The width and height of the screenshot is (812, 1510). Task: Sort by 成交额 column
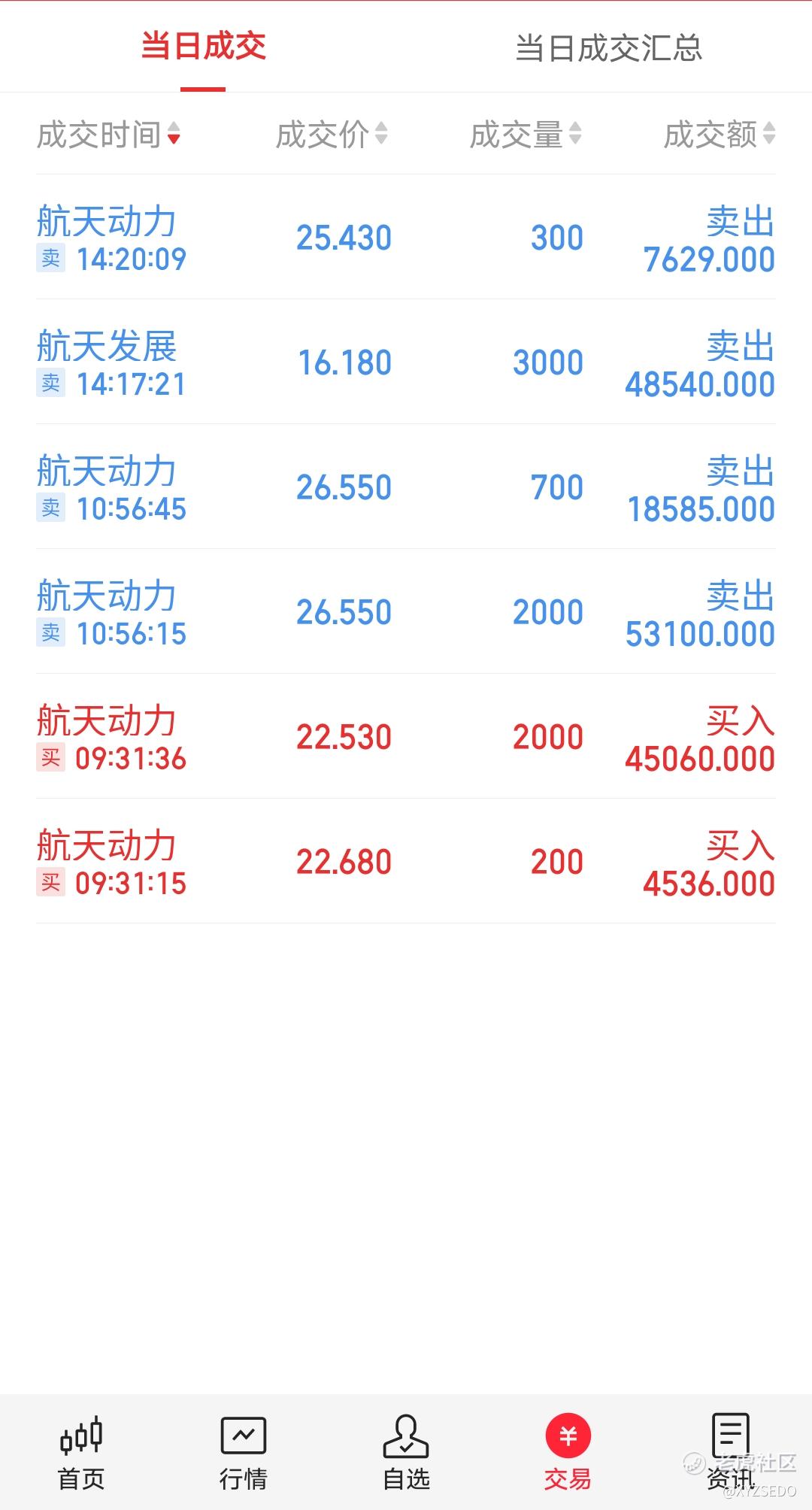point(719,135)
